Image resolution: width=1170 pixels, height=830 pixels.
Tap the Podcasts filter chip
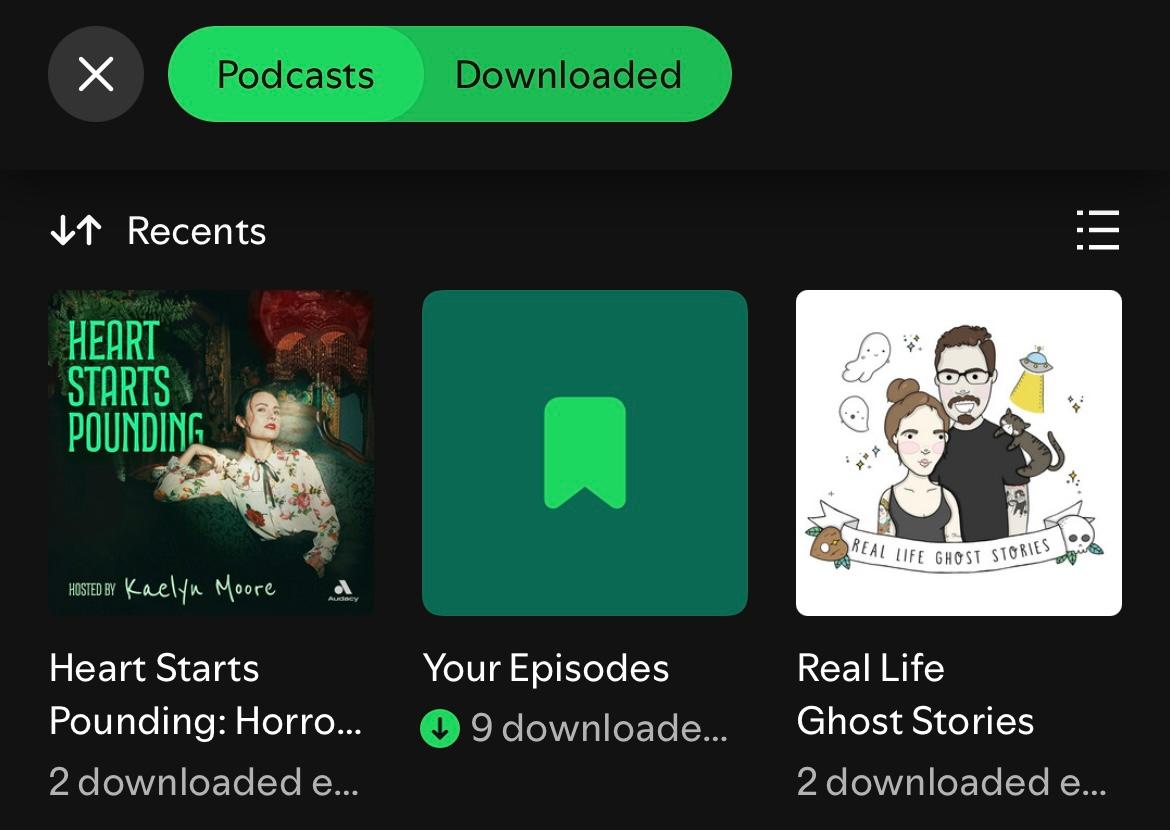[x=295, y=75]
